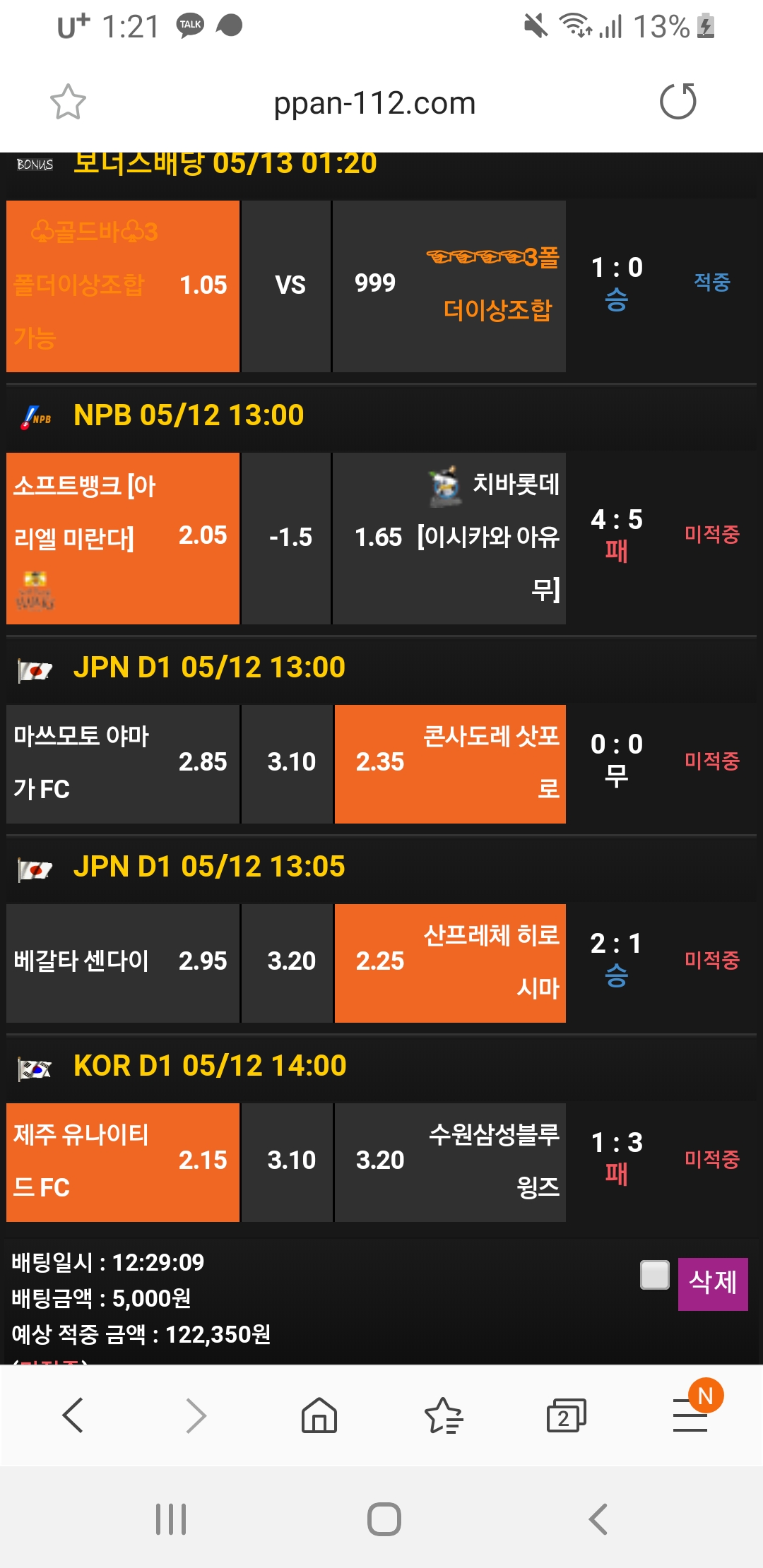
Task: Open the bookmarks list
Action: (443, 1415)
